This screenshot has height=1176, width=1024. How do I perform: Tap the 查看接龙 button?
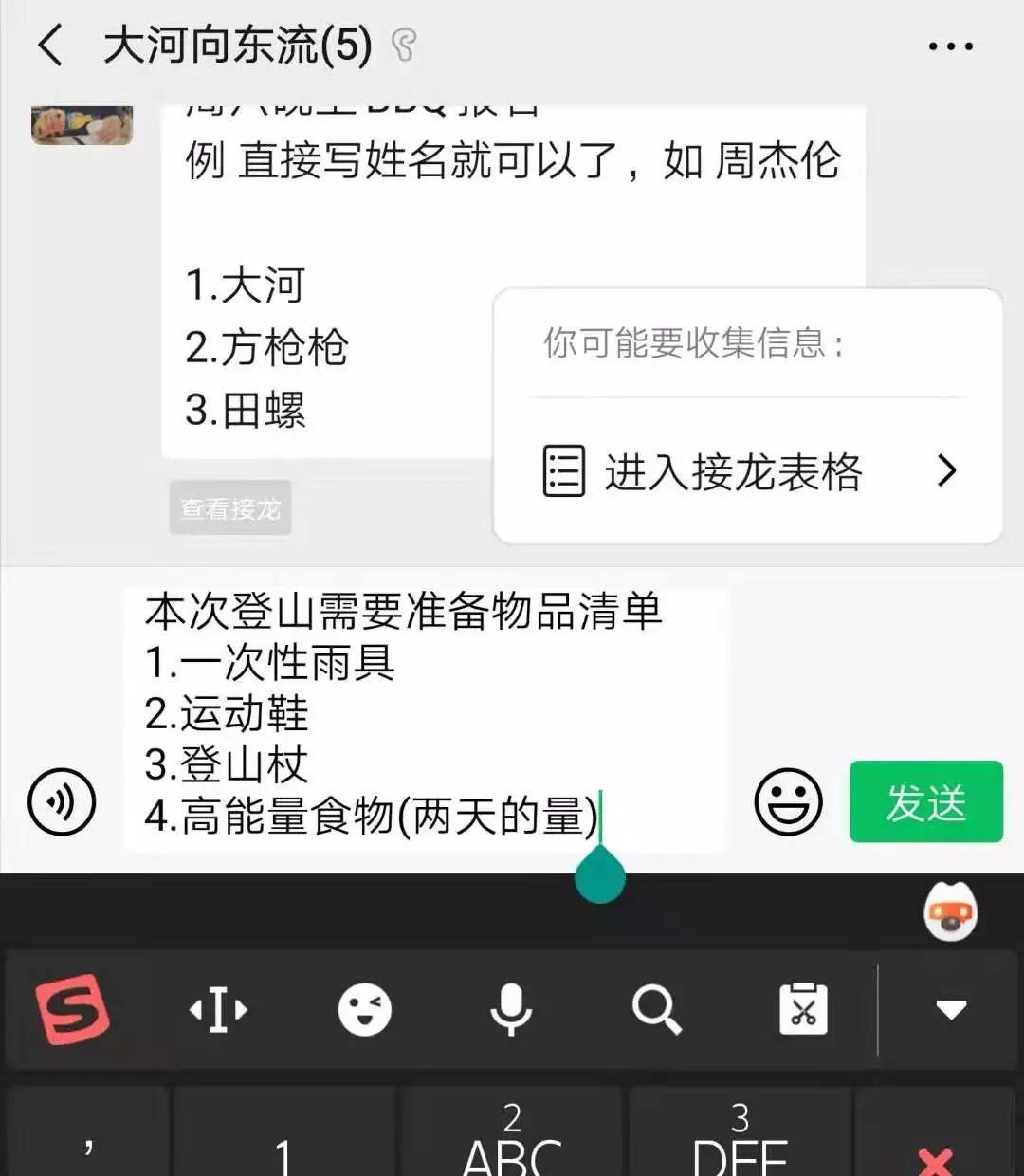(x=229, y=508)
